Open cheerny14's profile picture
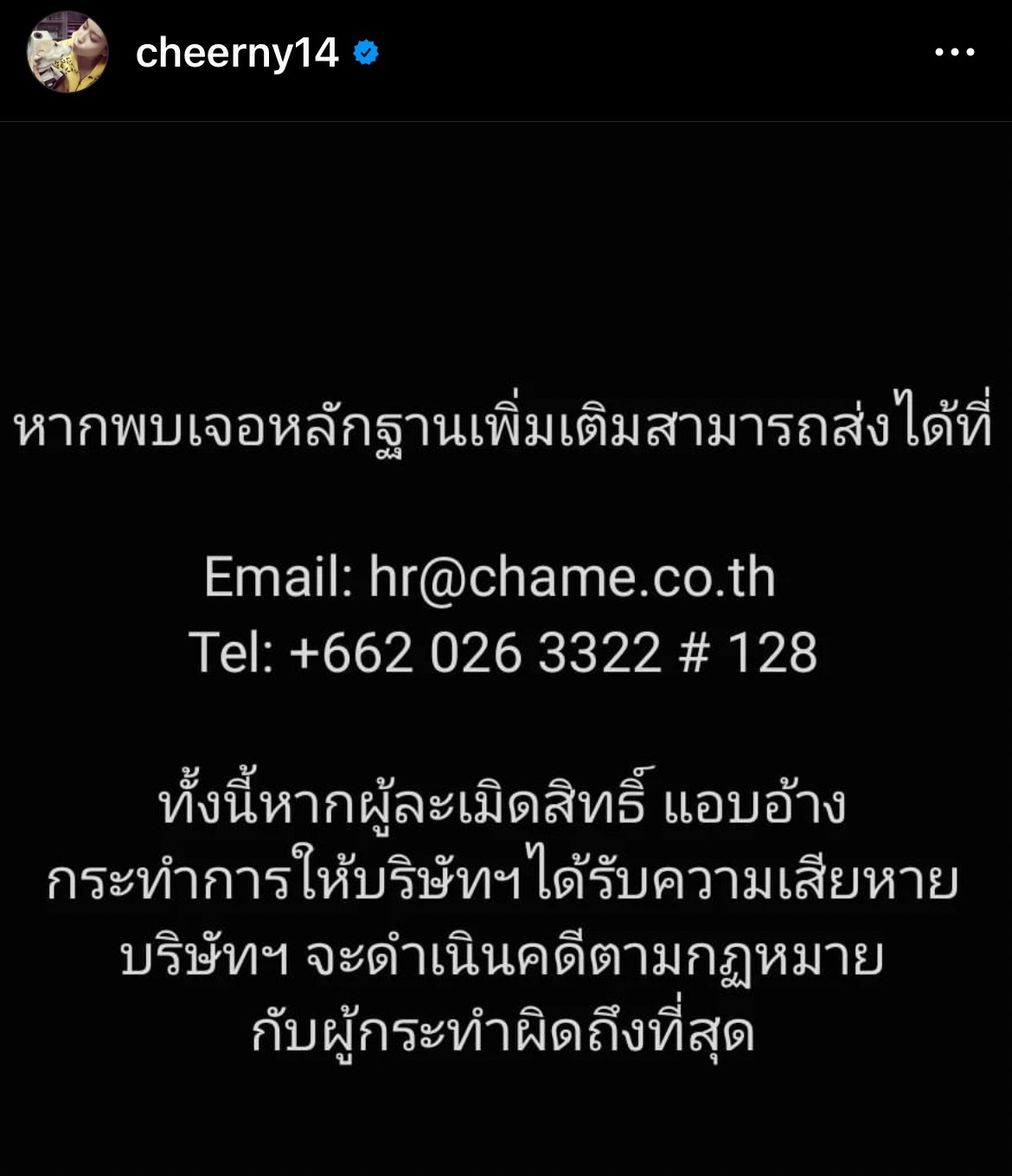This screenshot has height=1176, width=1012. click(67, 52)
